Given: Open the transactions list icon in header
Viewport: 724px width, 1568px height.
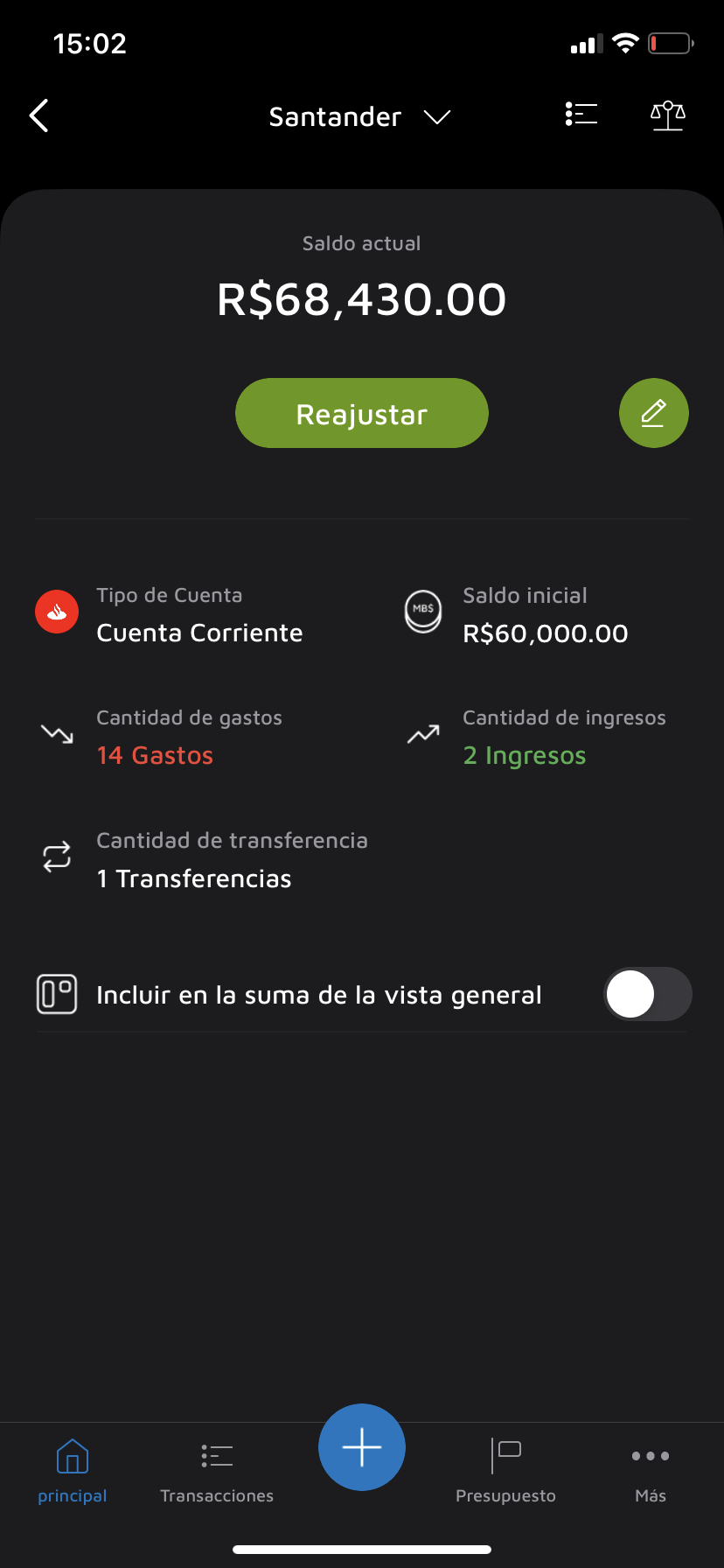Looking at the screenshot, I should click(581, 115).
